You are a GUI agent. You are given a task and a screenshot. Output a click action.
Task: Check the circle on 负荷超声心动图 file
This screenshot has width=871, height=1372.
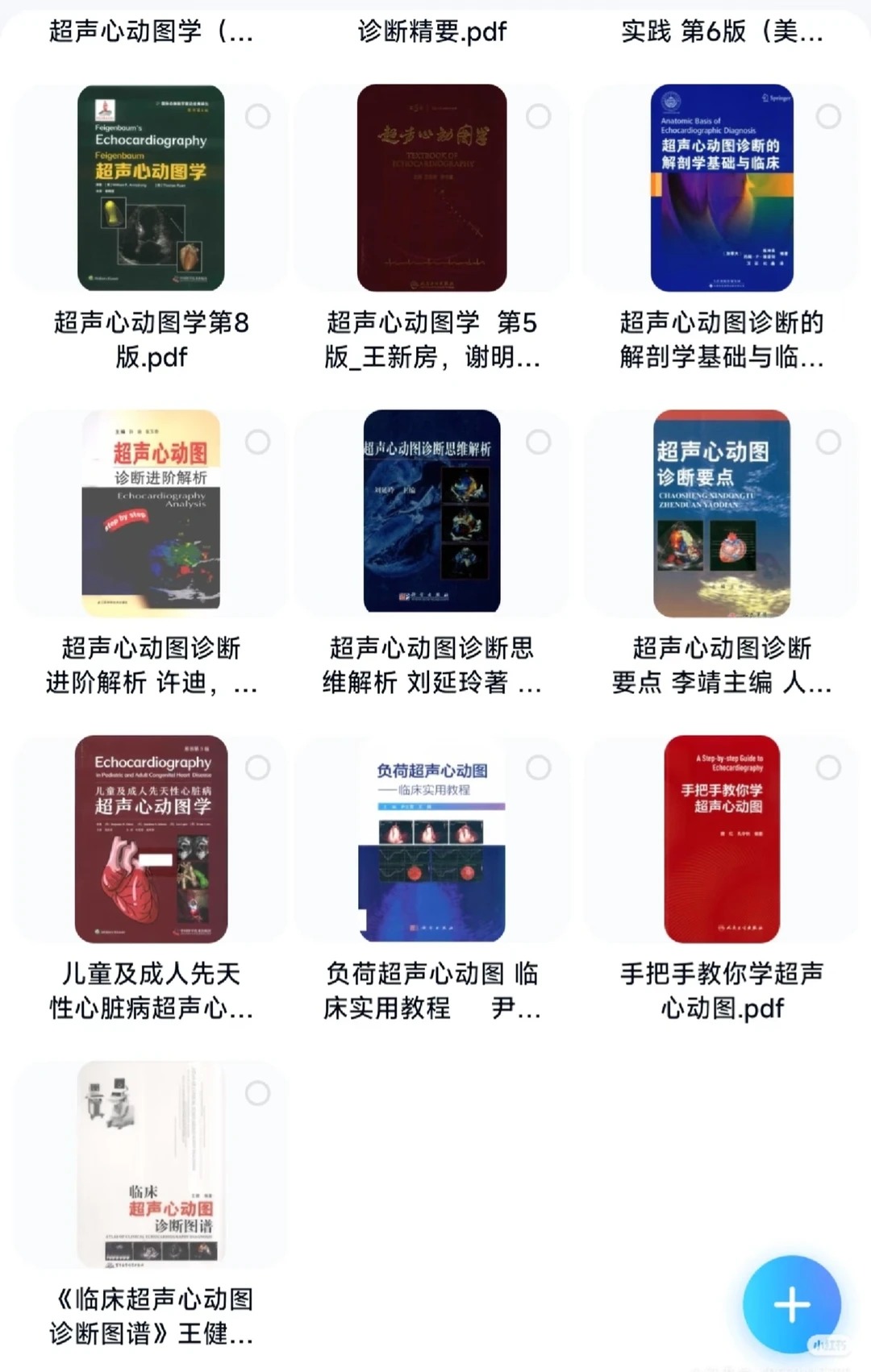pos(538,767)
